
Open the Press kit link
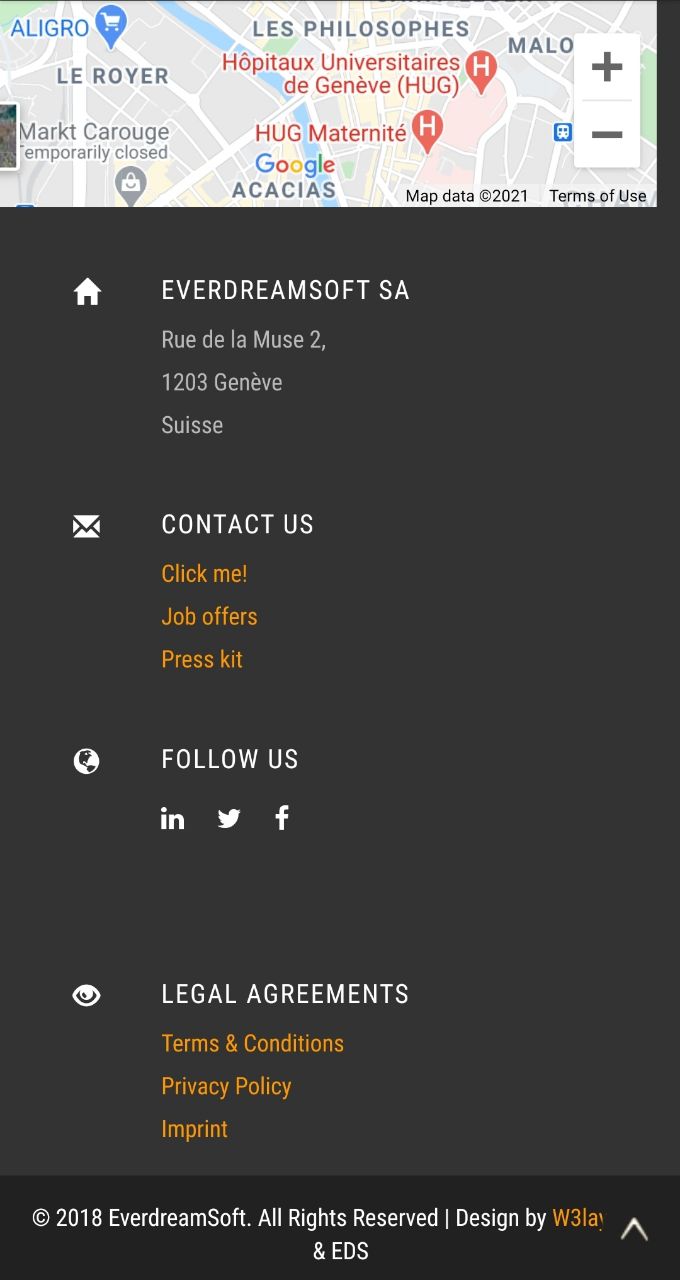(202, 660)
